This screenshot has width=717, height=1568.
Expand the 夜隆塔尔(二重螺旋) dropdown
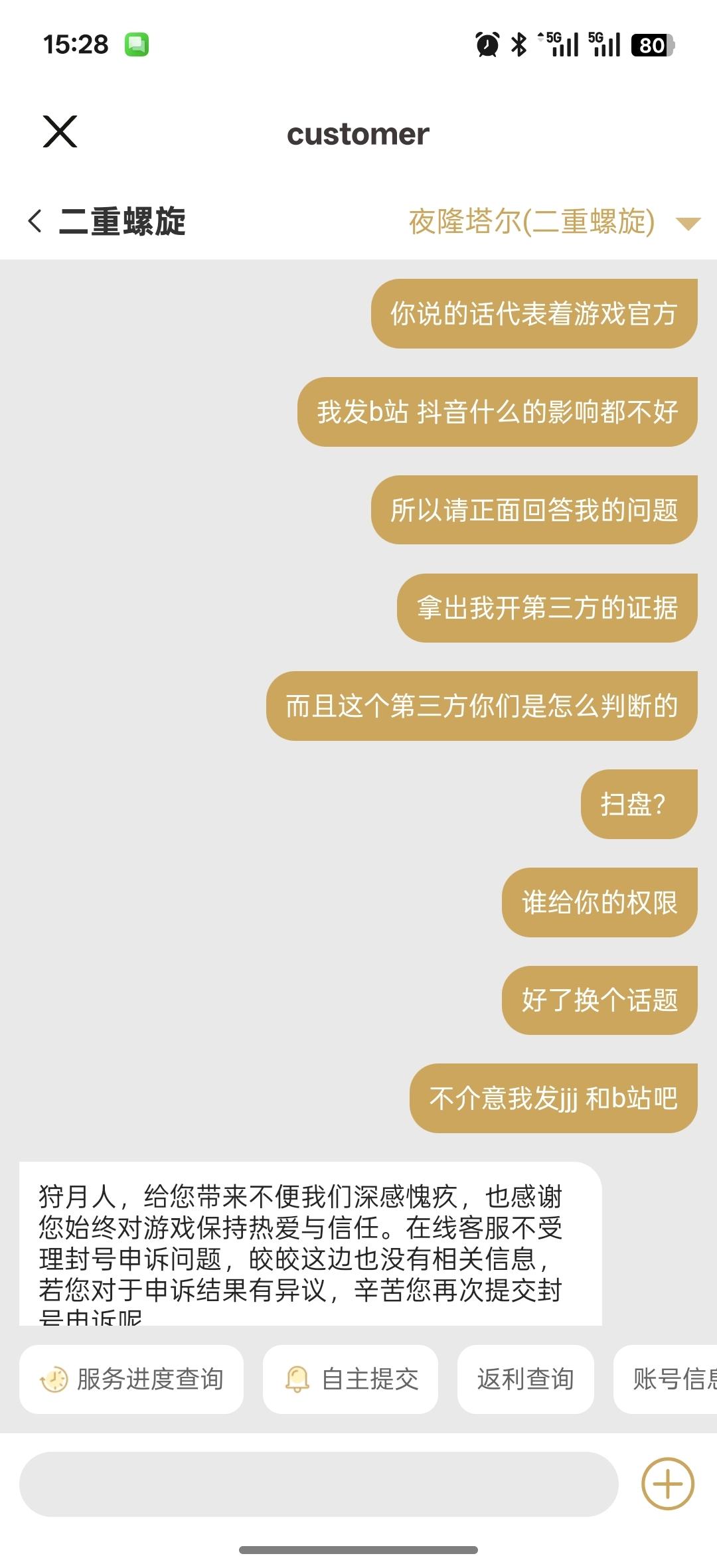[x=687, y=223]
